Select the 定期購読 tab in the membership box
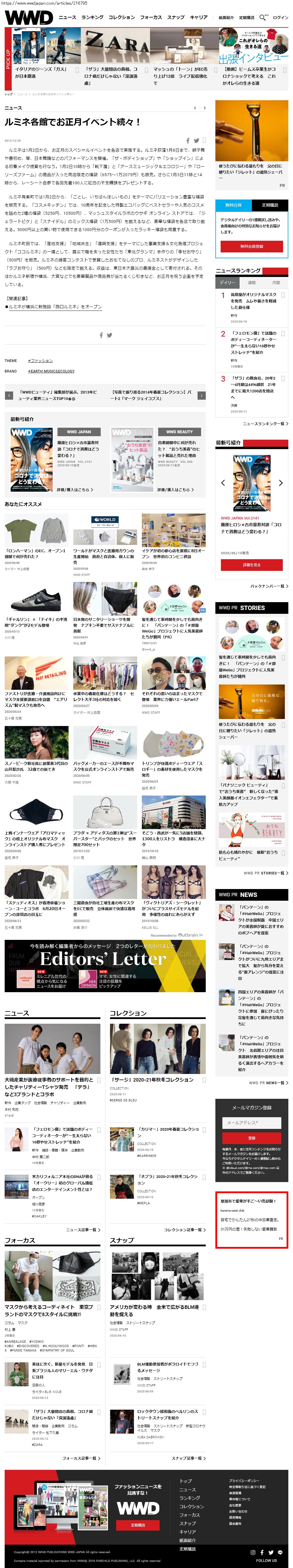The image size is (293, 1568). [270, 205]
